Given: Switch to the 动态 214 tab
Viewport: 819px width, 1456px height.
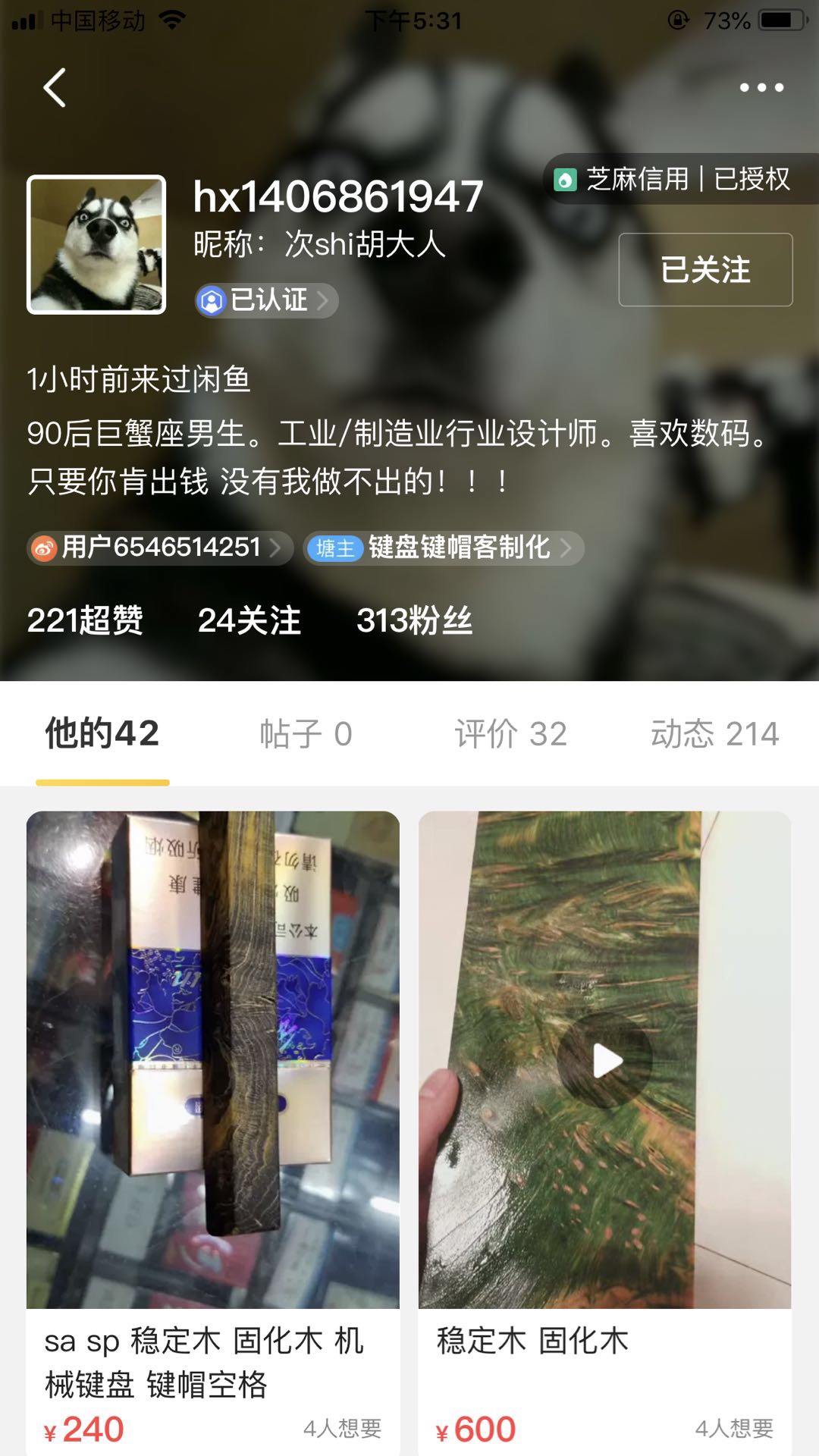Looking at the screenshot, I should point(714,734).
